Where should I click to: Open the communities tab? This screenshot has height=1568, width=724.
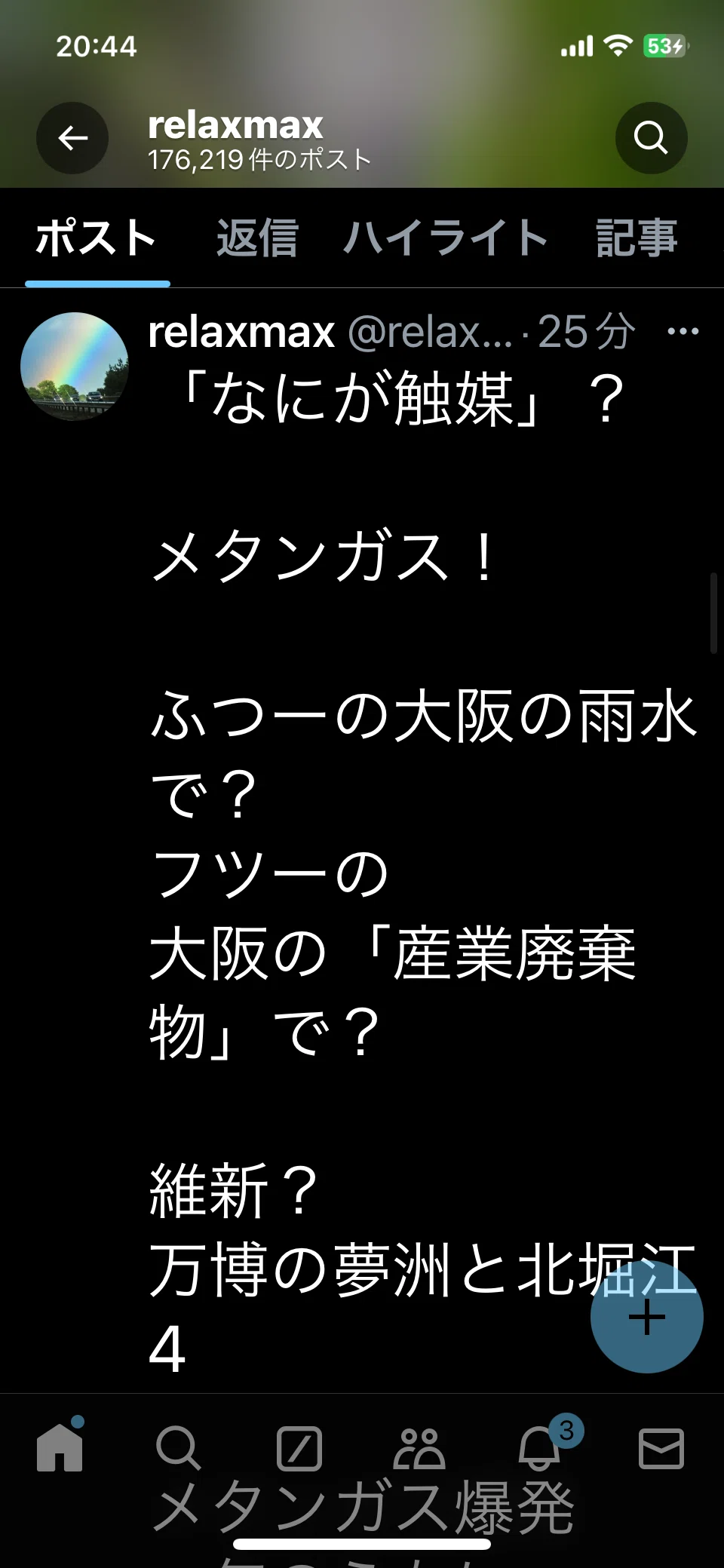point(419,1448)
